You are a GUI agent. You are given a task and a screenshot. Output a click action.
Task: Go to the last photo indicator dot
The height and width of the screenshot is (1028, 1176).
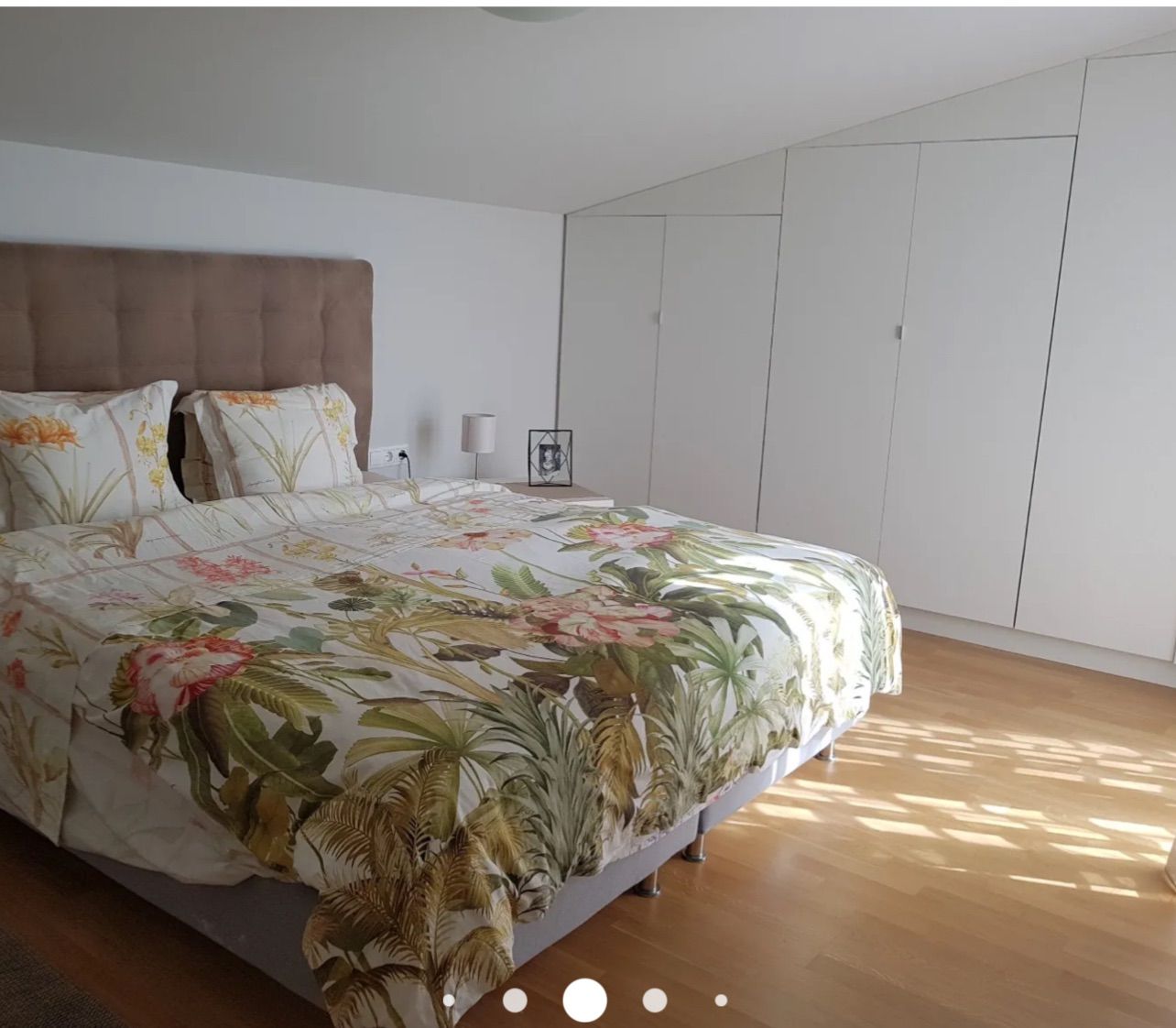(x=721, y=1001)
